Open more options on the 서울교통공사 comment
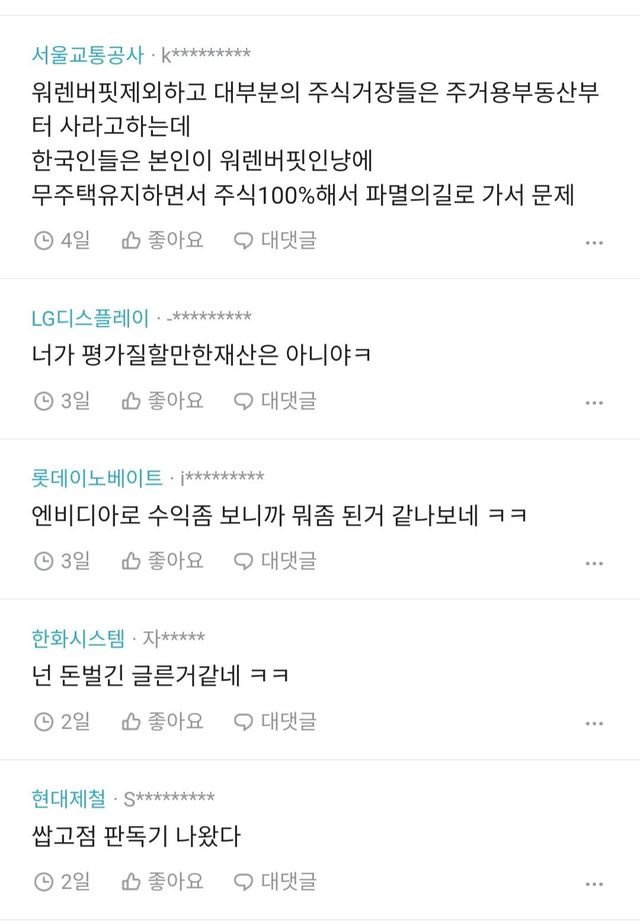Image resolution: width=640 pixels, height=924 pixels. coord(594,242)
